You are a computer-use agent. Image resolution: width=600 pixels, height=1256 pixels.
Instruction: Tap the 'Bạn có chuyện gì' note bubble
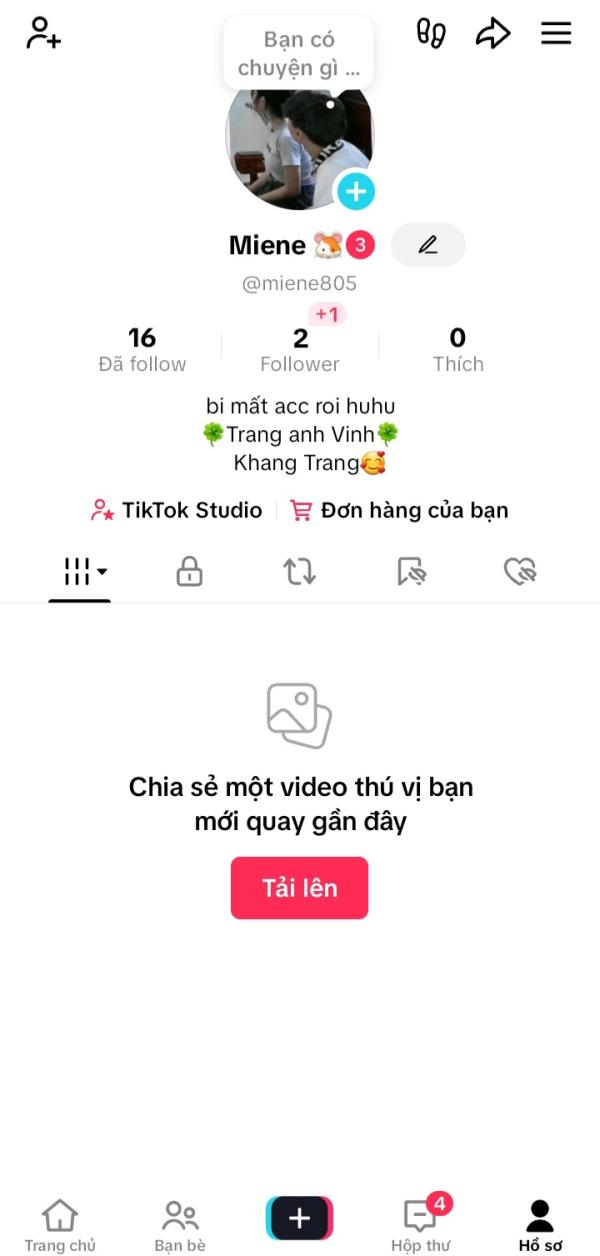pos(298,54)
